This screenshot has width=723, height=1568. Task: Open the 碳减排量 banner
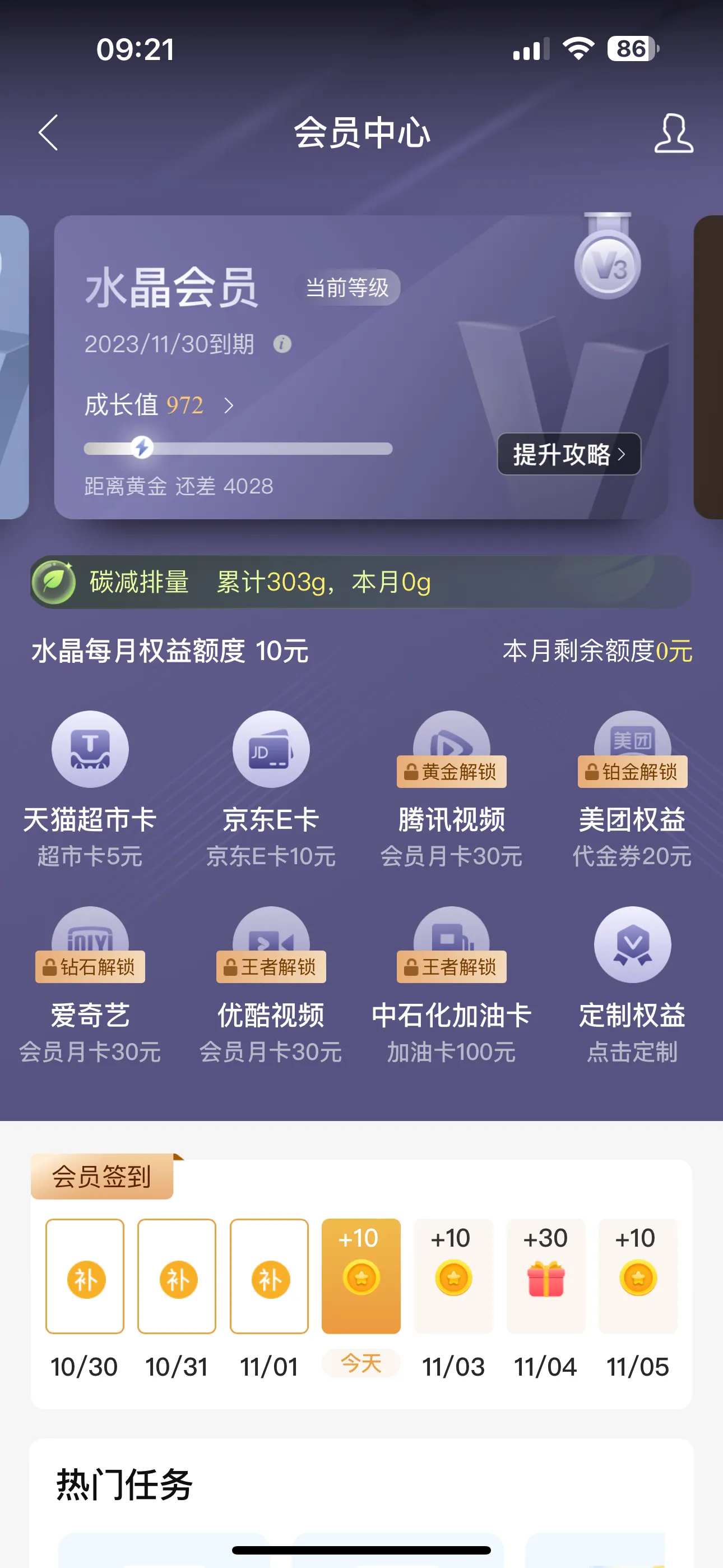coord(360,582)
